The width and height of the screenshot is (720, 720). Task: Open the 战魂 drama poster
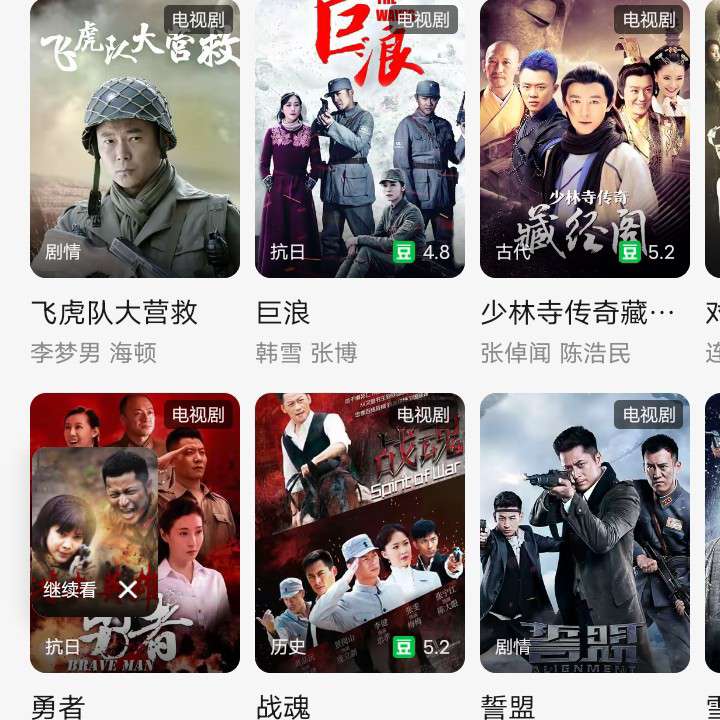[360, 532]
